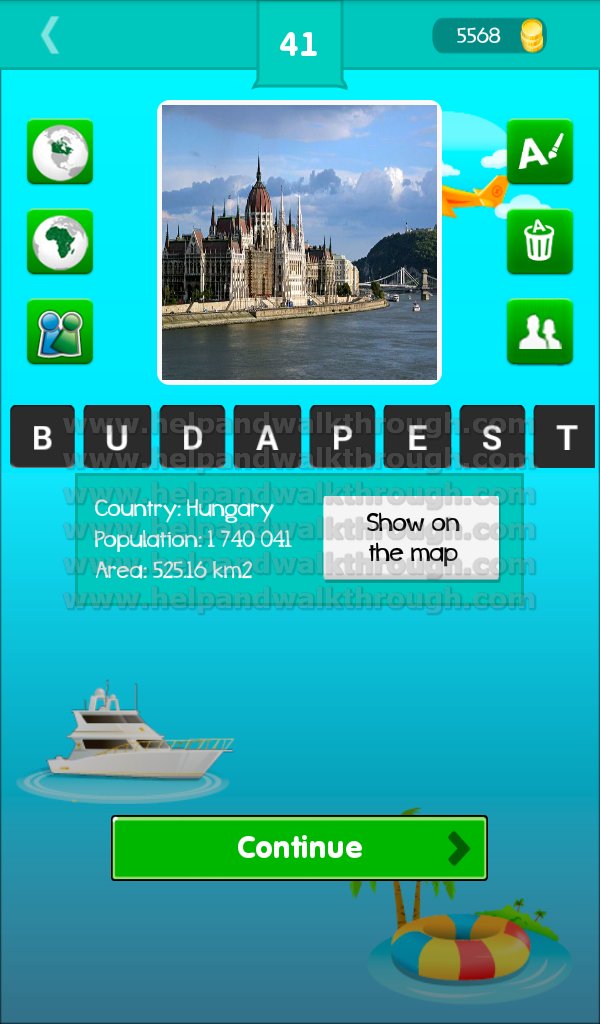The width and height of the screenshot is (600, 1024).
Task: Go back with the top-left arrow
Action: click(x=50, y=35)
